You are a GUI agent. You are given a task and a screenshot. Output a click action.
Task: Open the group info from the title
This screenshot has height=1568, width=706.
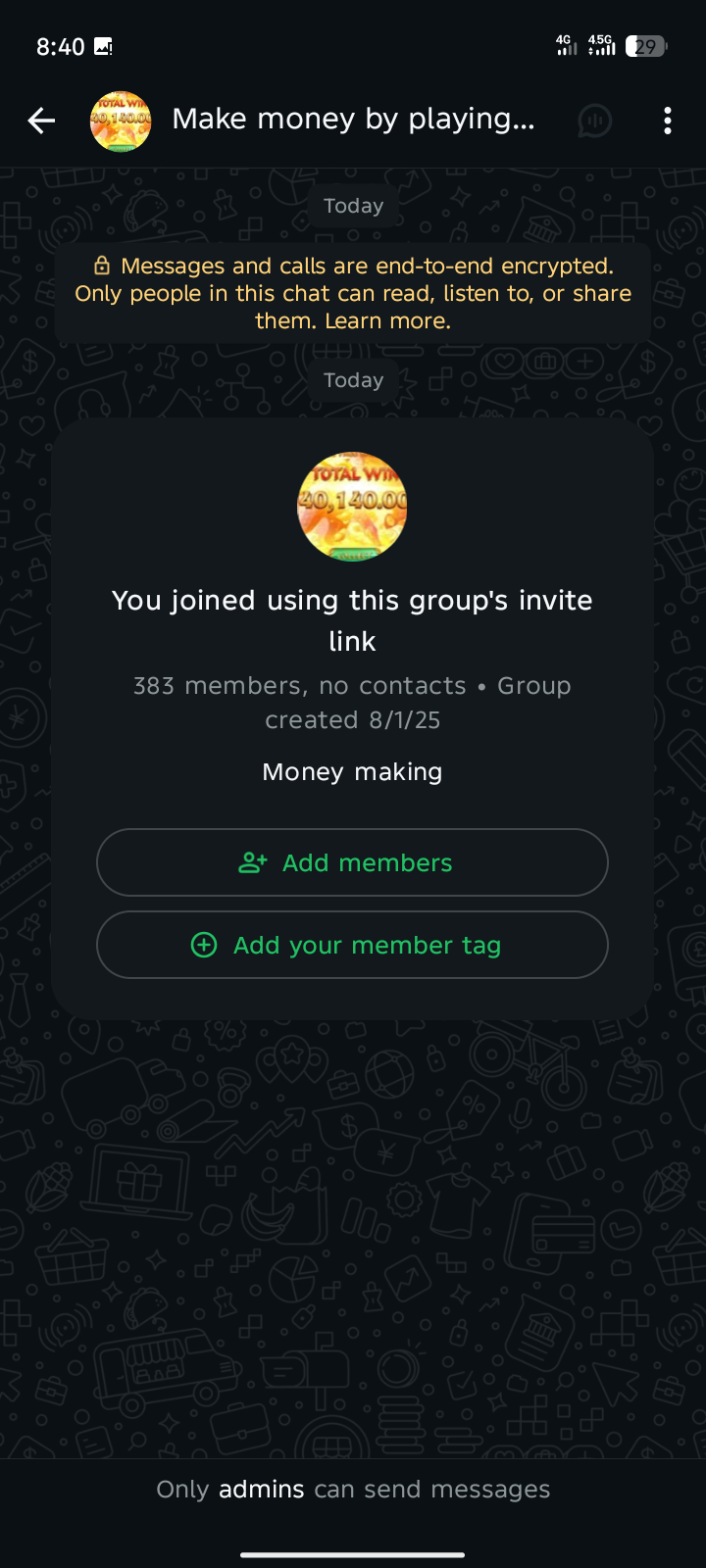coord(353,120)
